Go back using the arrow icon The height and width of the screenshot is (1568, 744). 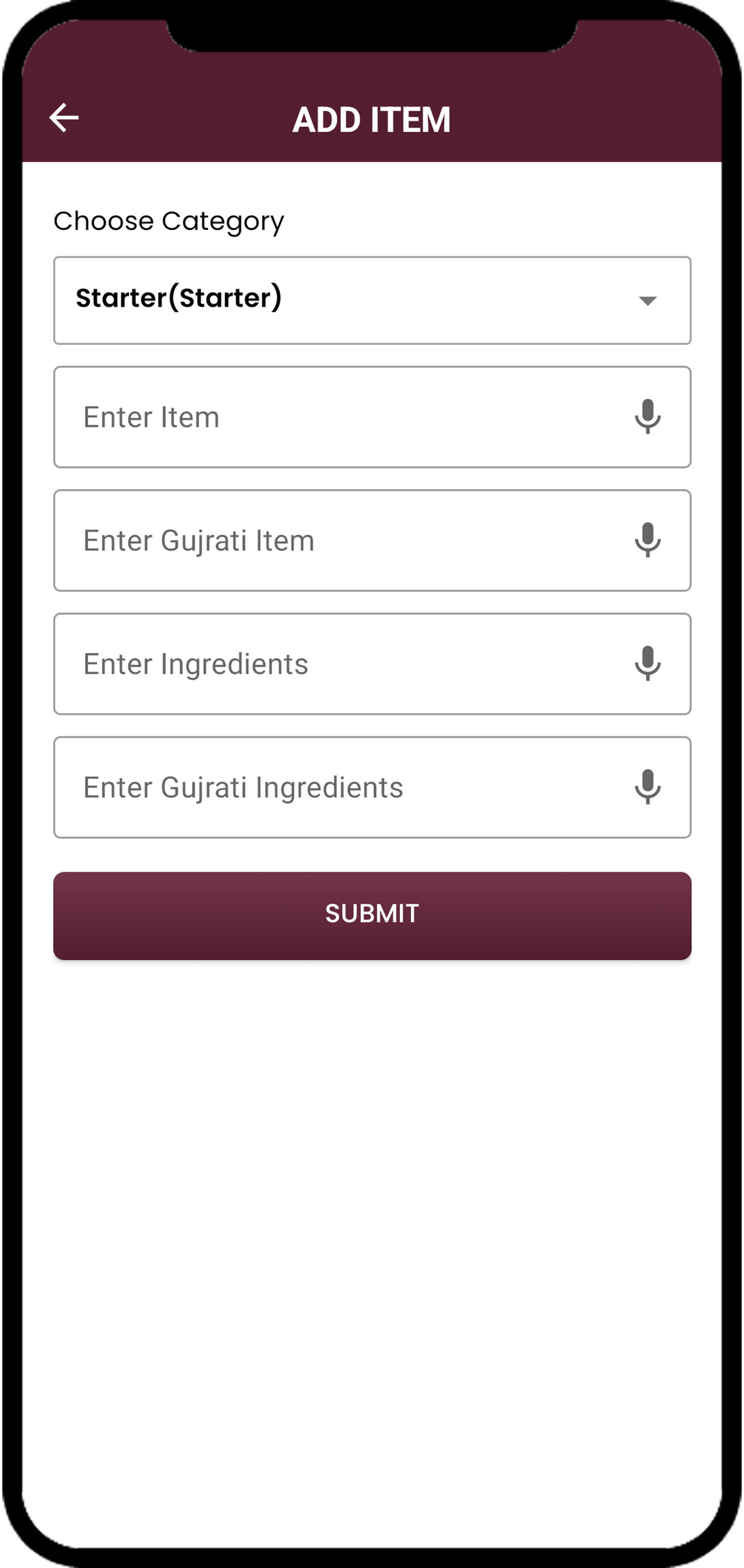click(64, 117)
